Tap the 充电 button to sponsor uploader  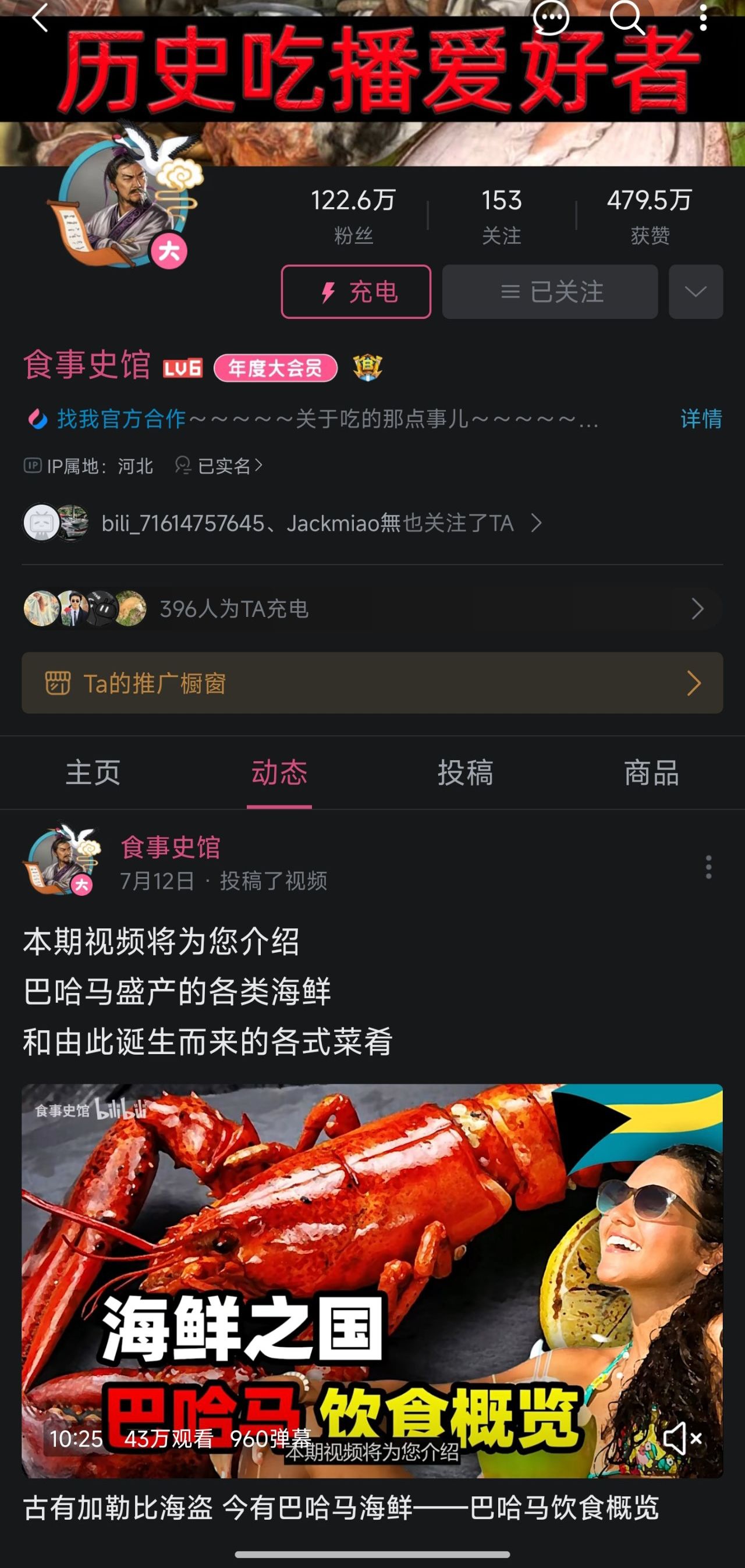click(356, 292)
